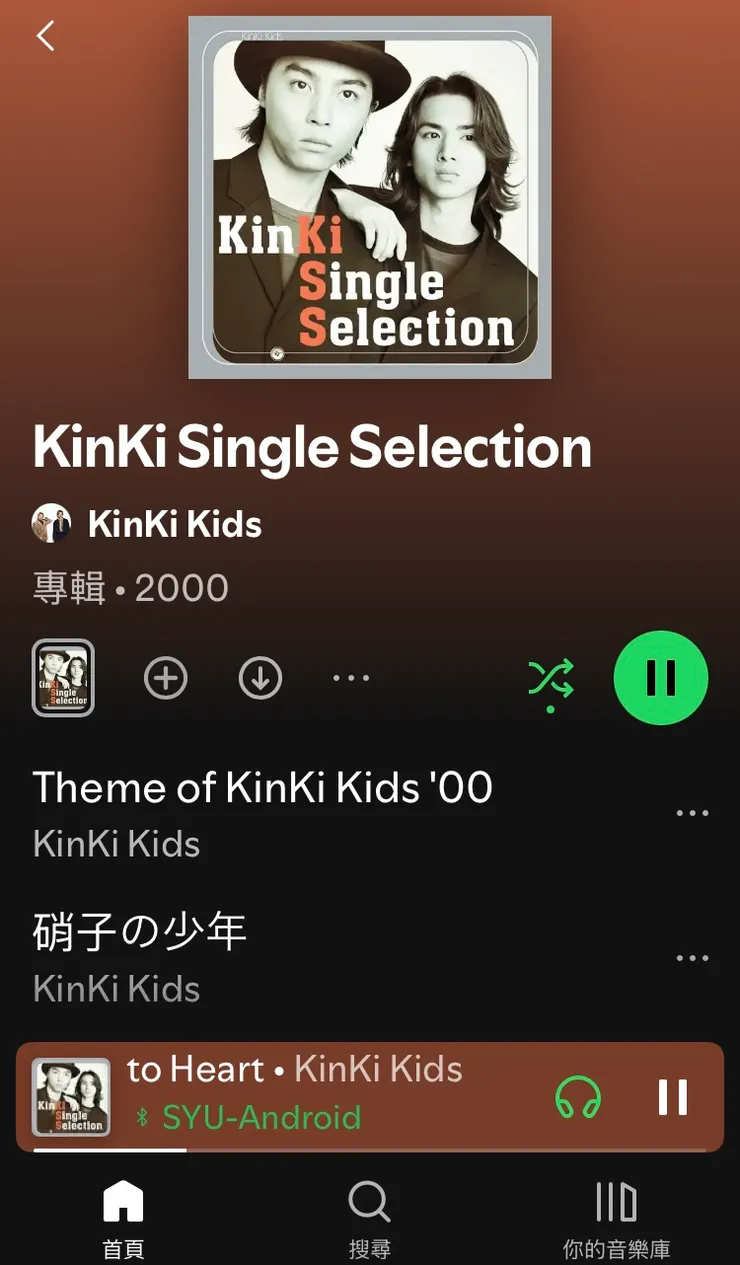Open options for Theme of KinKi Kids '00
The width and height of the screenshot is (740, 1265).
pyautogui.click(x=692, y=813)
